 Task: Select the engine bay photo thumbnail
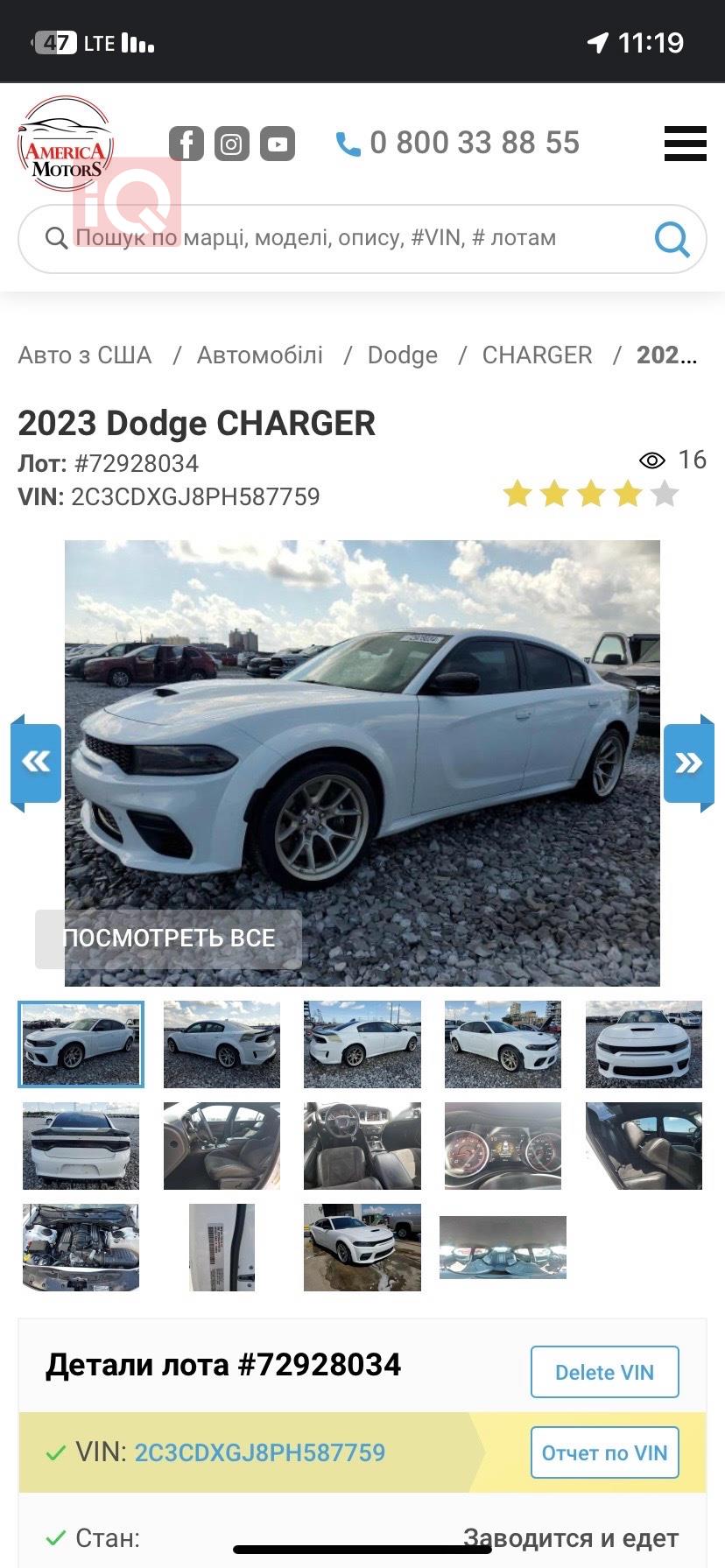[x=81, y=1247]
